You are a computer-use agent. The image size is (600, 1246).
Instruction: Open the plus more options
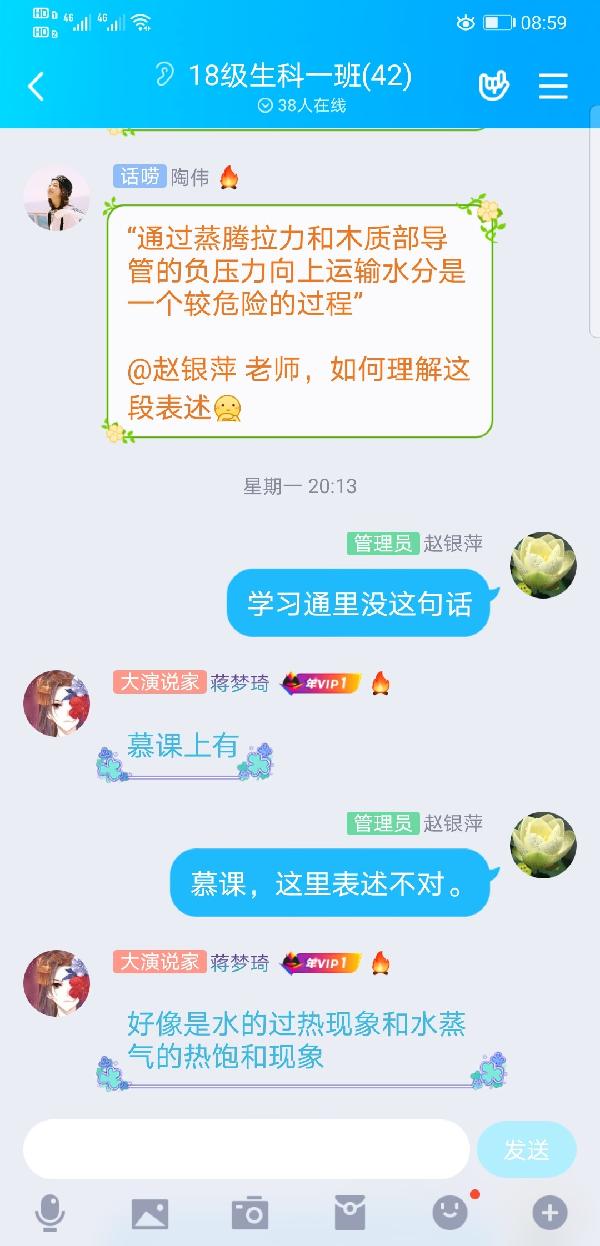(x=549, y=1213)
